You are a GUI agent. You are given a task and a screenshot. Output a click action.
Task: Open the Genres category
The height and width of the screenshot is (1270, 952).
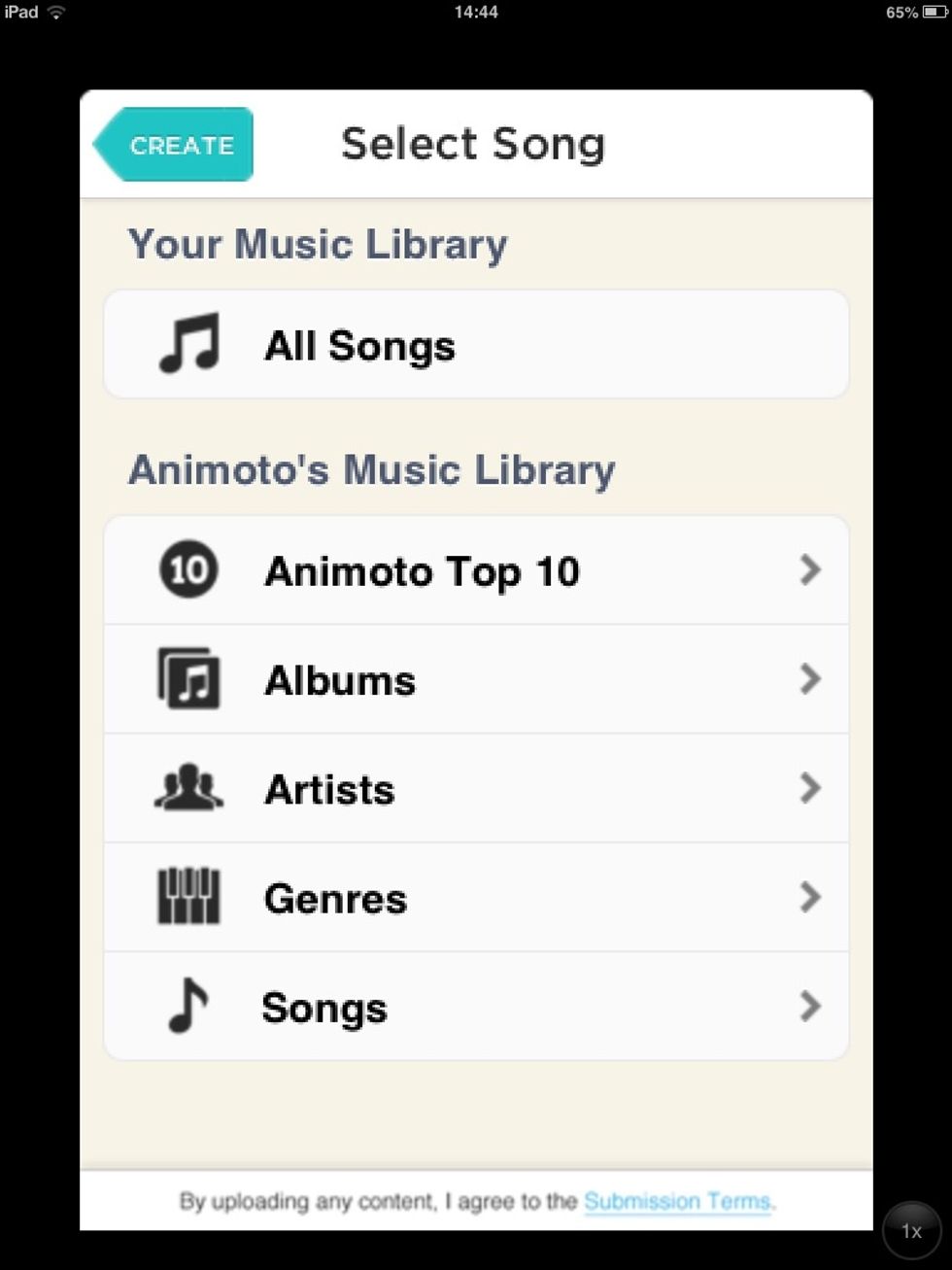coord(475,898)
